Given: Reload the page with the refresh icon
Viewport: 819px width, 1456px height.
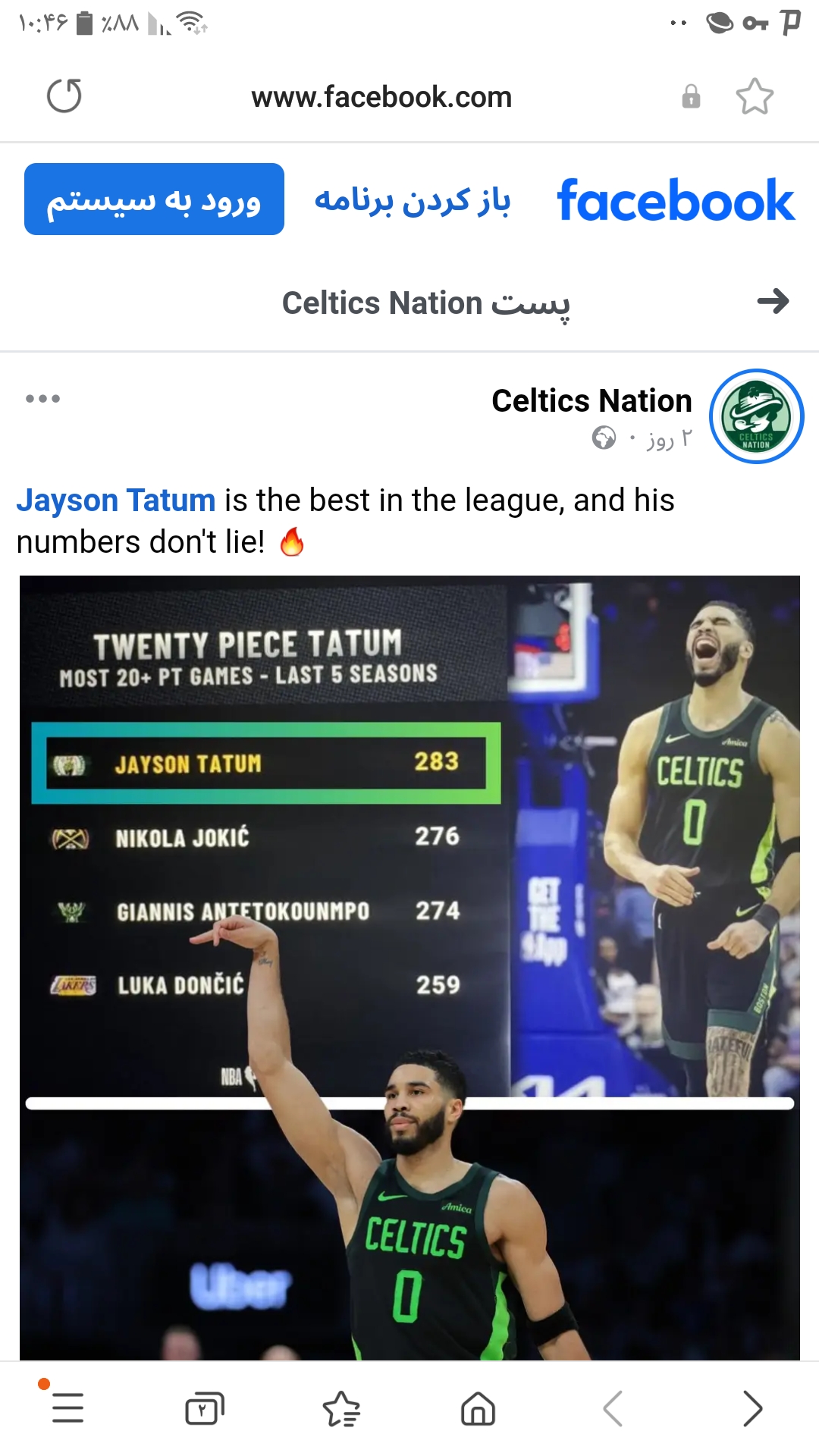Looking at the screenshot, I should (64, 96).
